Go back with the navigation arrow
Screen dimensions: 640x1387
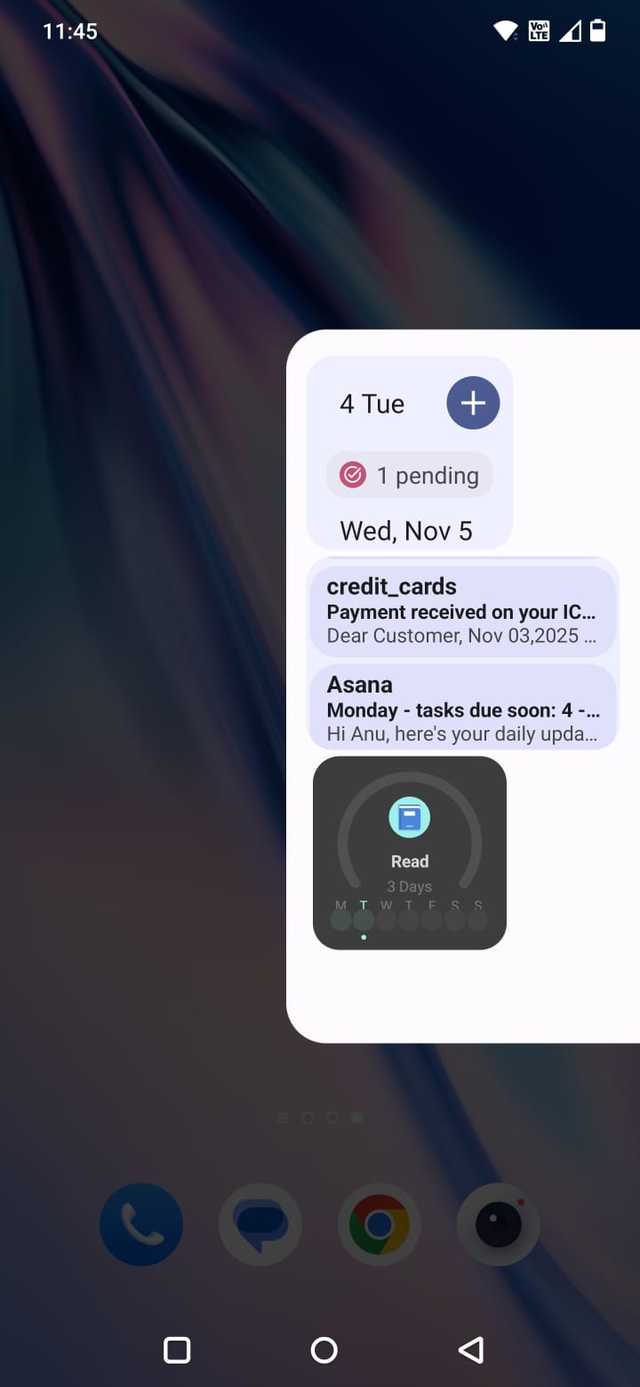(x=471, y=1350)
